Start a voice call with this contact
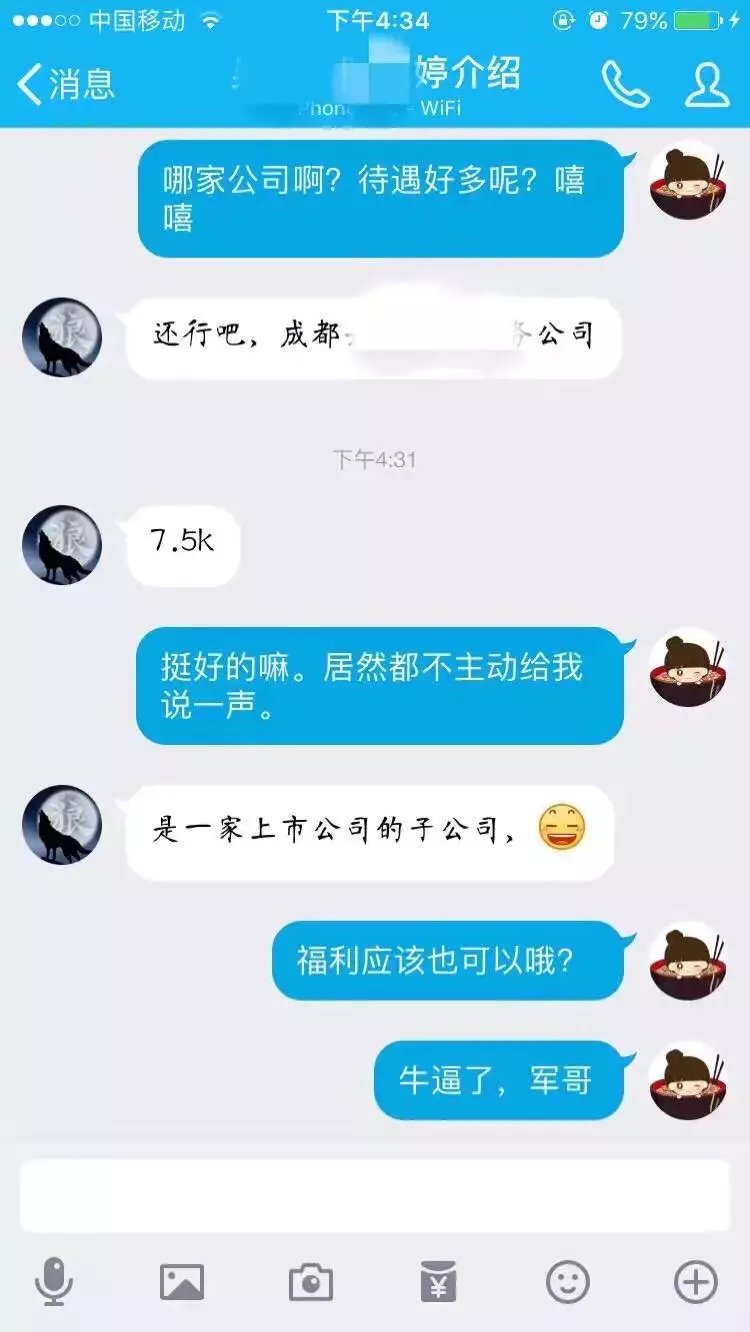This screenshot has height=1332, width=750. [x=625, y=85]
